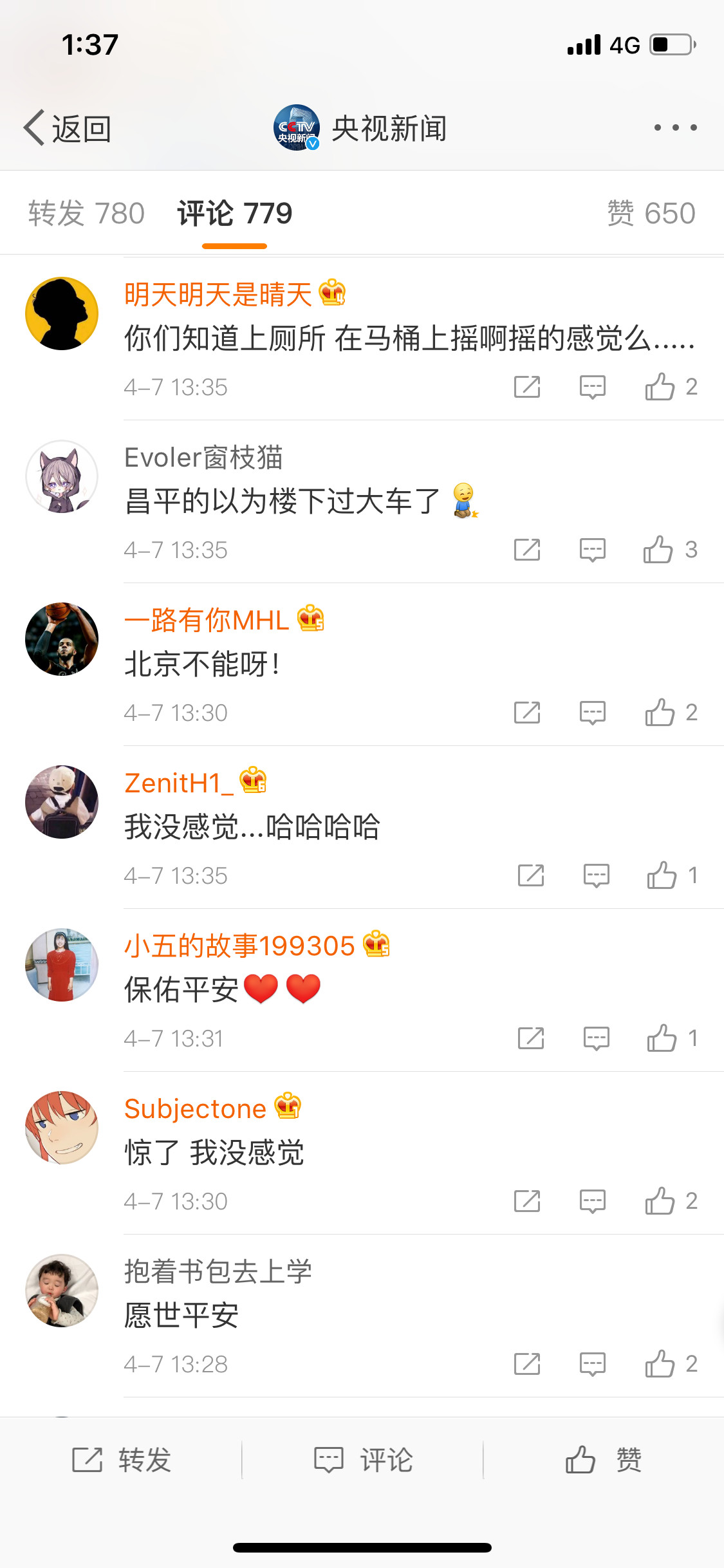Open username 明天明天是晴天's profile
Viewport: 724px width, 1568px height.
pyautogui.click(x=218, y=295)
